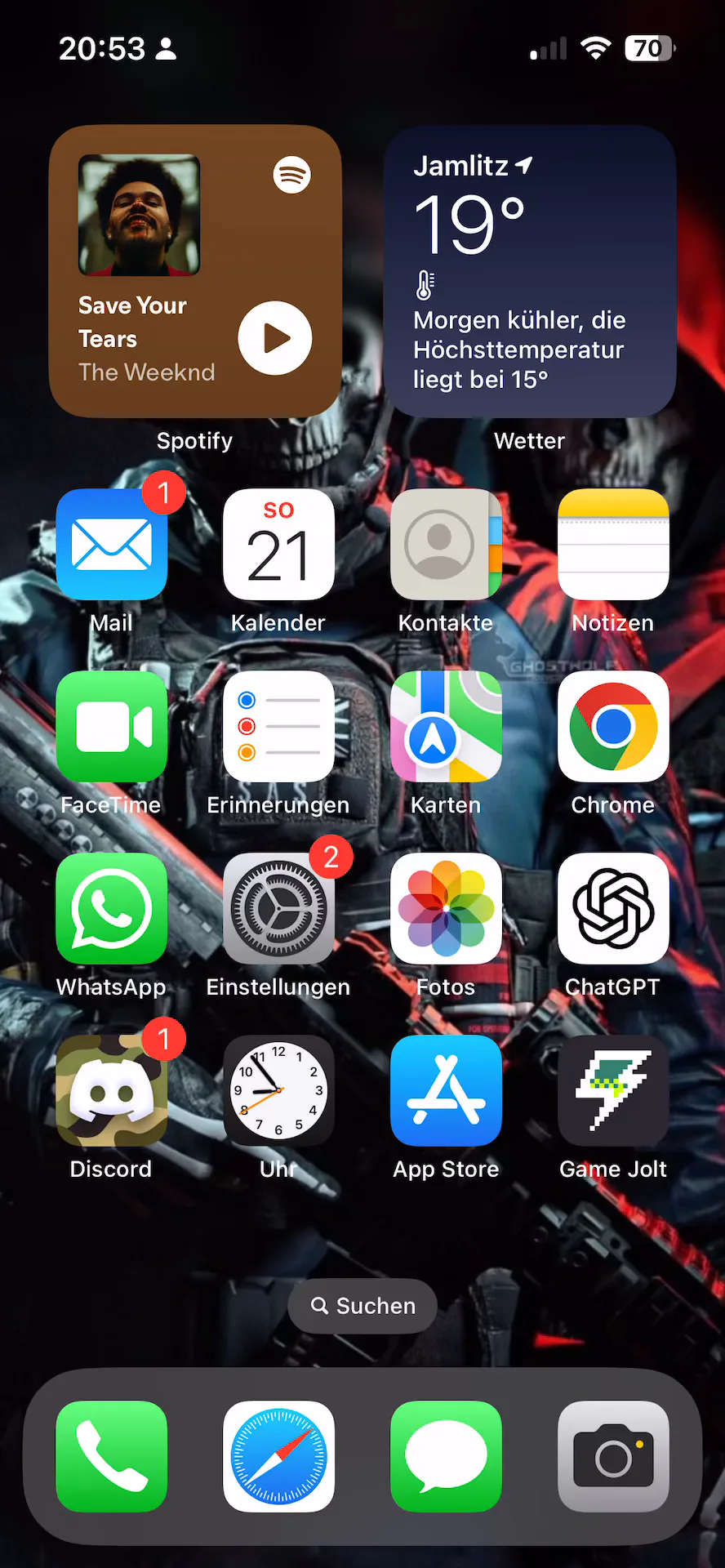
Task: Open the Mail app
Action: (x=112, y=545)
